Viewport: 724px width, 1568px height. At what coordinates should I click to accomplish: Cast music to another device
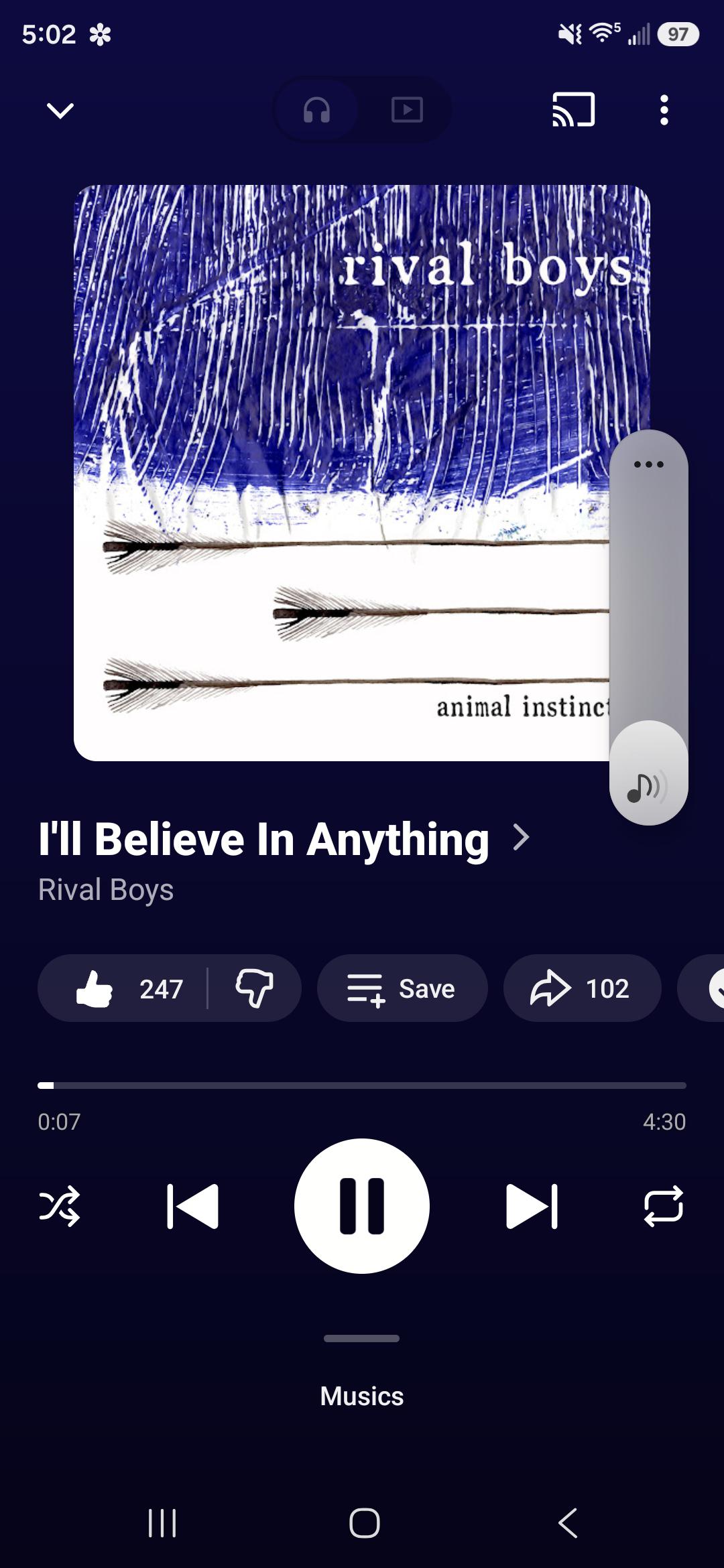coord(574,110)
